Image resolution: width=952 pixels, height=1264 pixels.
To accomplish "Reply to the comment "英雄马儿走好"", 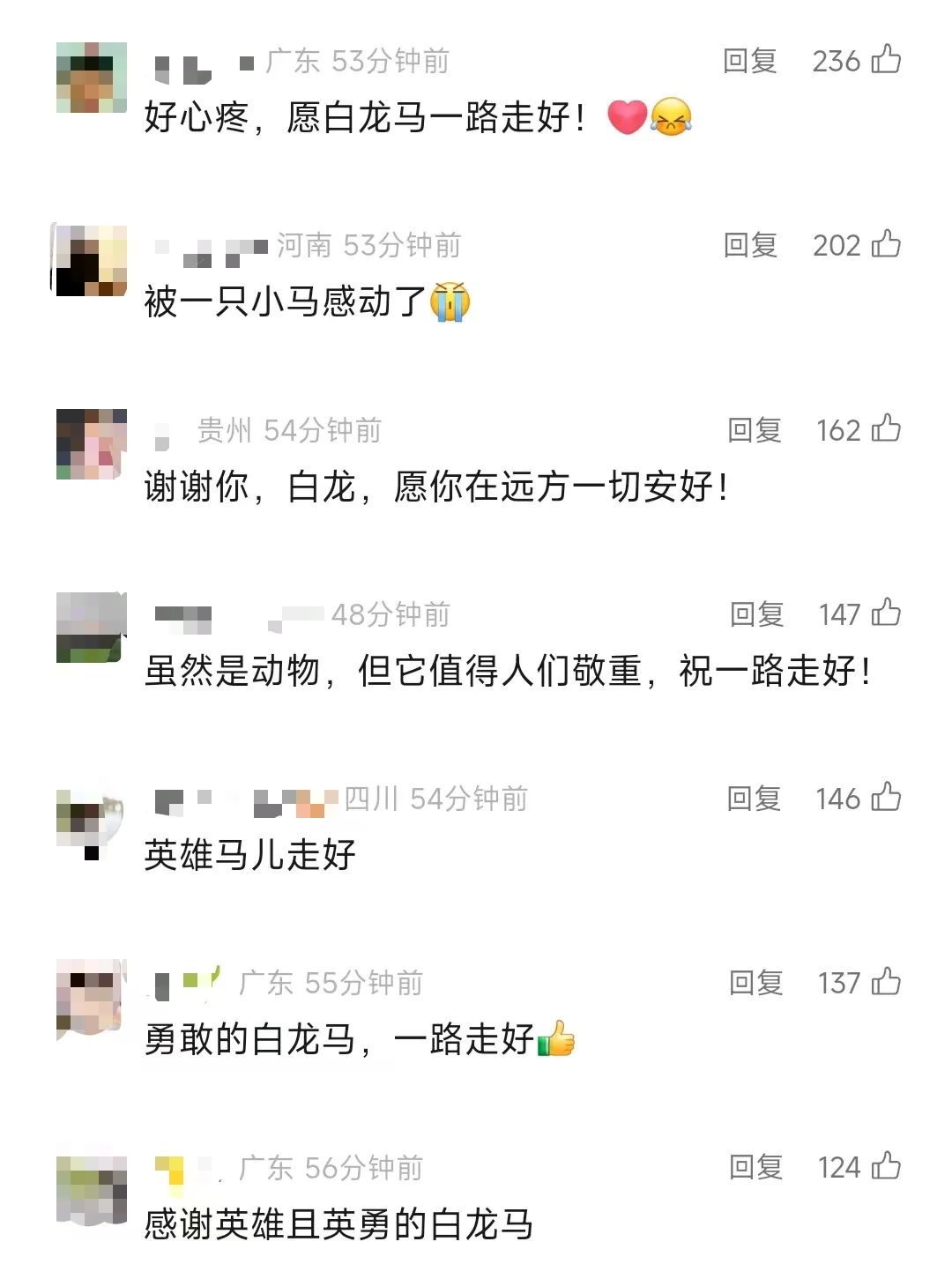I will click(754, 799).
